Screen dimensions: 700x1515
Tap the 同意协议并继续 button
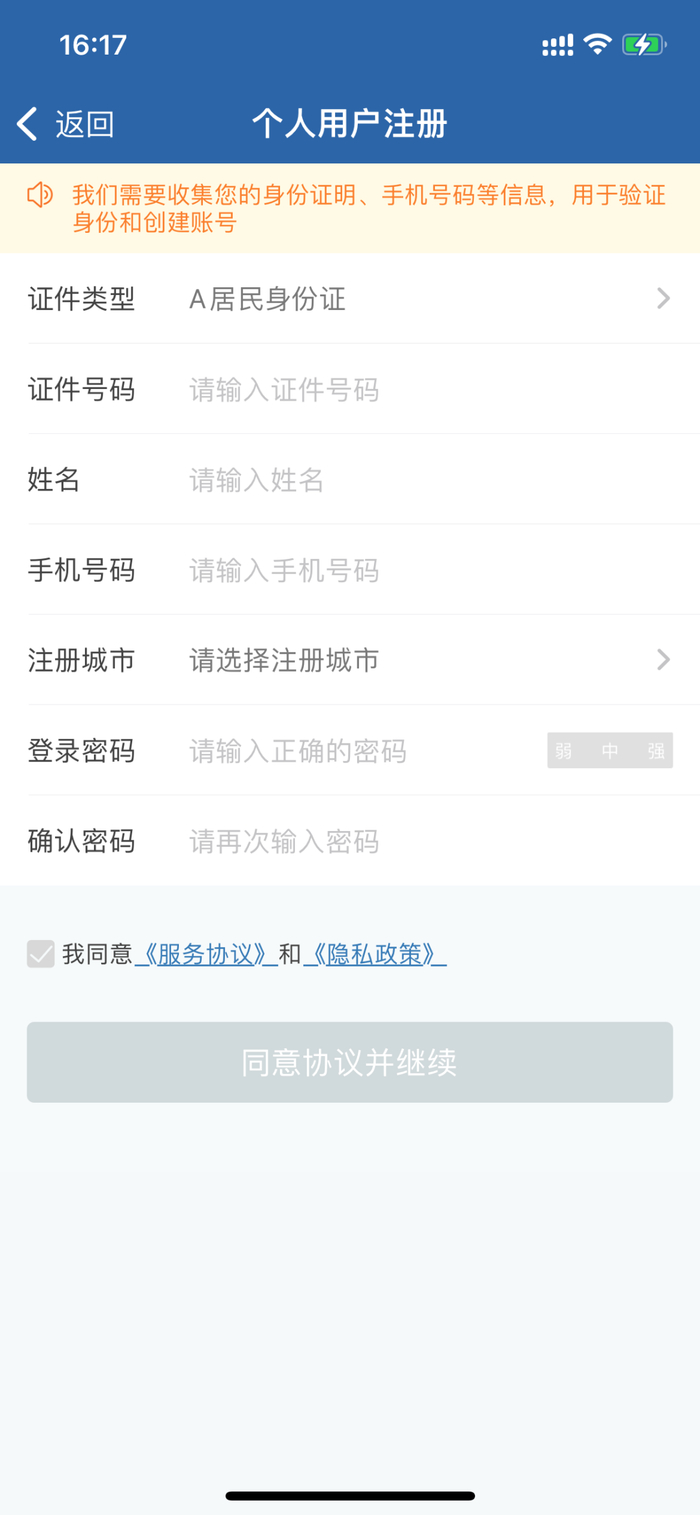(x=350, y=1062)
